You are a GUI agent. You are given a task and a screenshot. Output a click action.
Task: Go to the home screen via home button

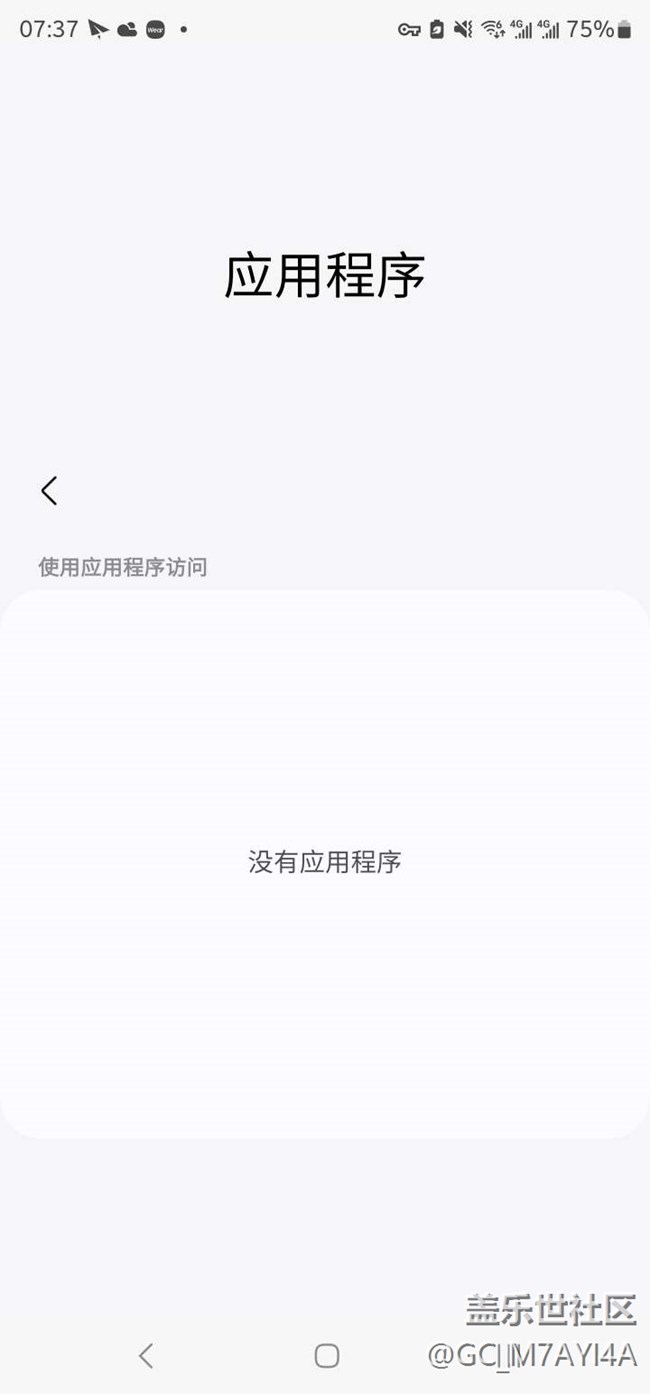[x=326, y=1355]
